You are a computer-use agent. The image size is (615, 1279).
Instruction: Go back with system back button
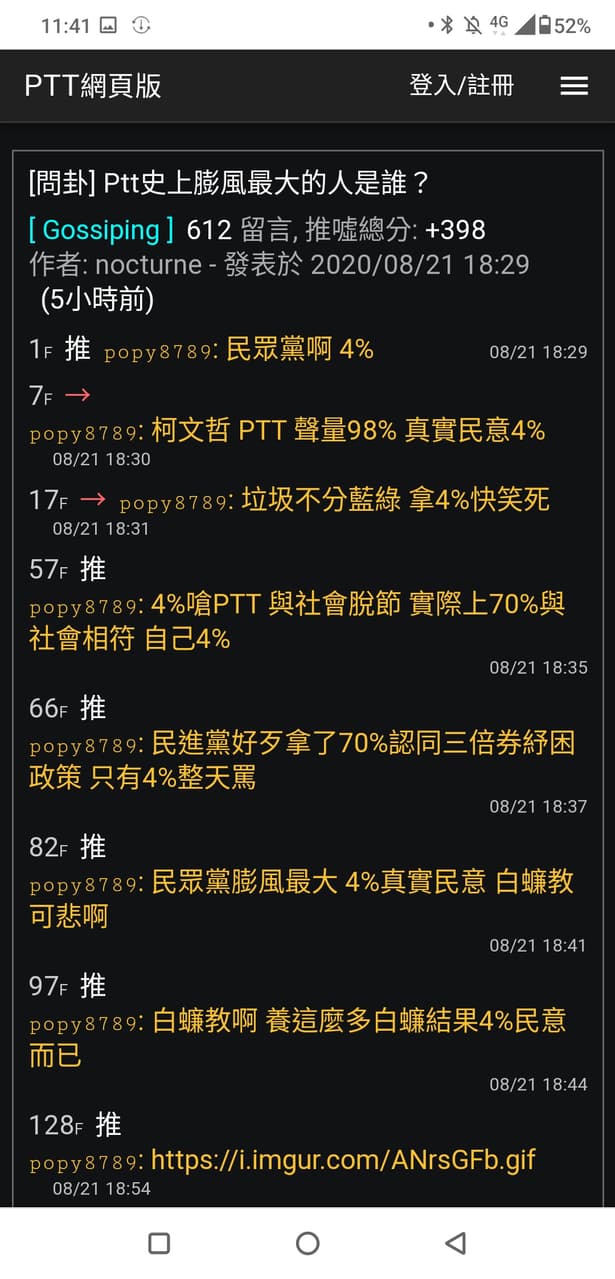[456, 1243]
